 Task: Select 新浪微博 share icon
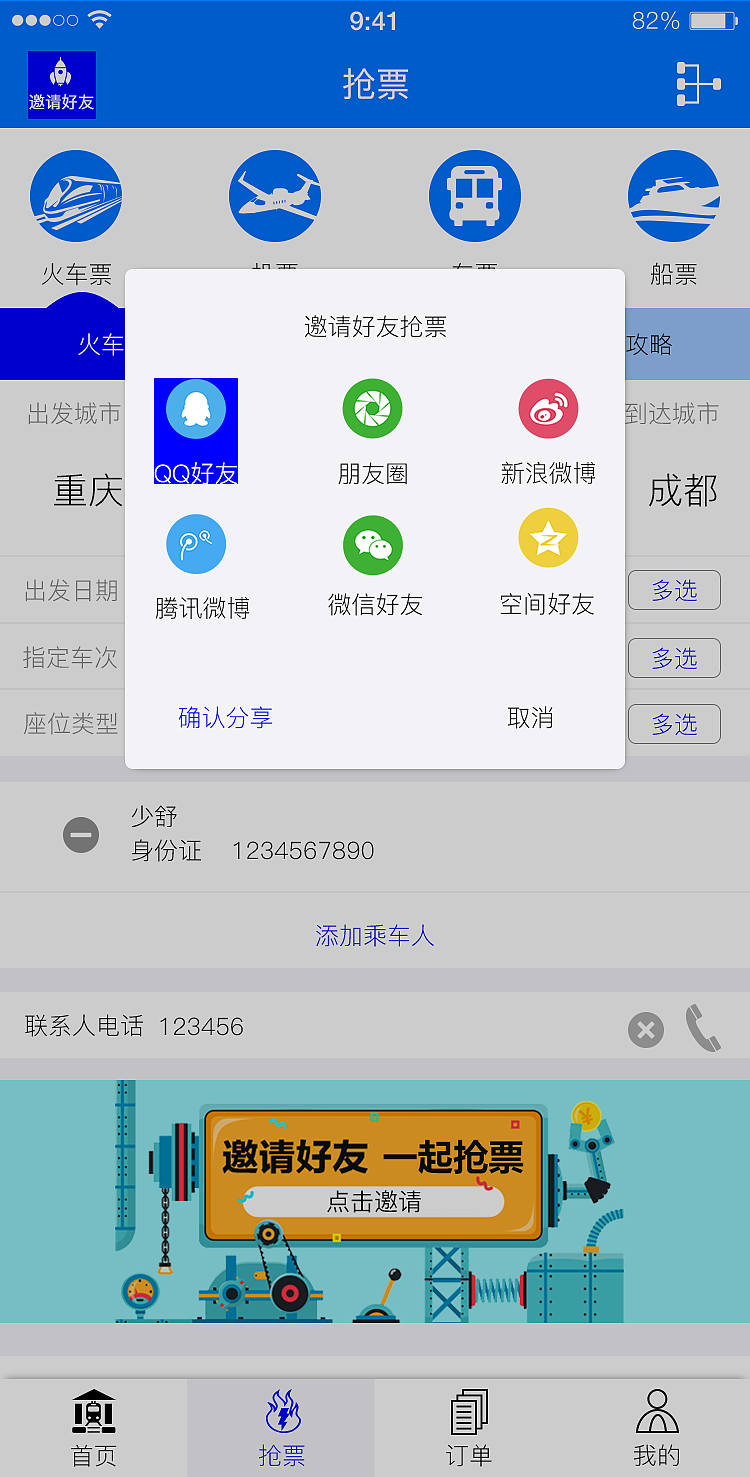point(547,409)
